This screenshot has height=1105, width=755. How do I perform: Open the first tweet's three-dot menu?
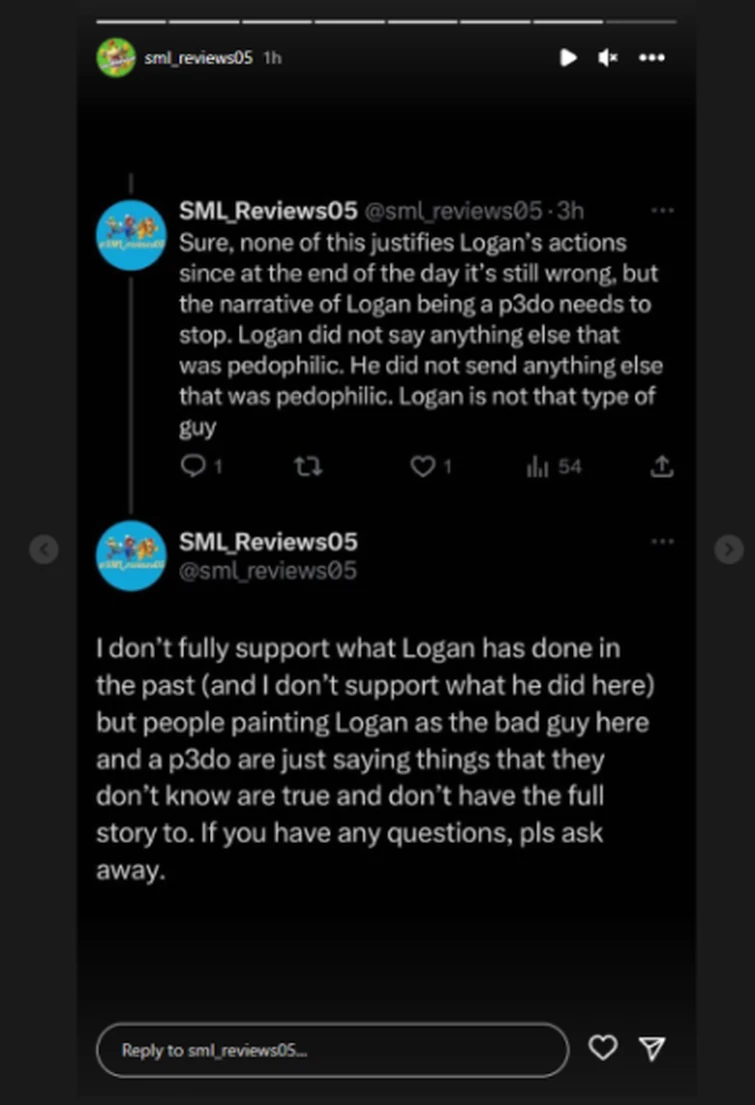(x=663, y=210)
